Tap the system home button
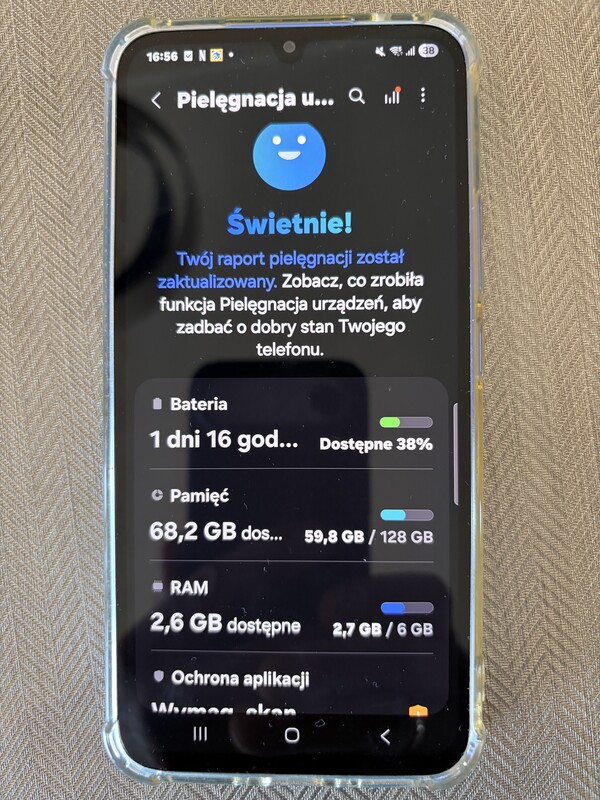The height and width of the screenshot is (800, 600). pyautogui.click(x=292, y=735)
